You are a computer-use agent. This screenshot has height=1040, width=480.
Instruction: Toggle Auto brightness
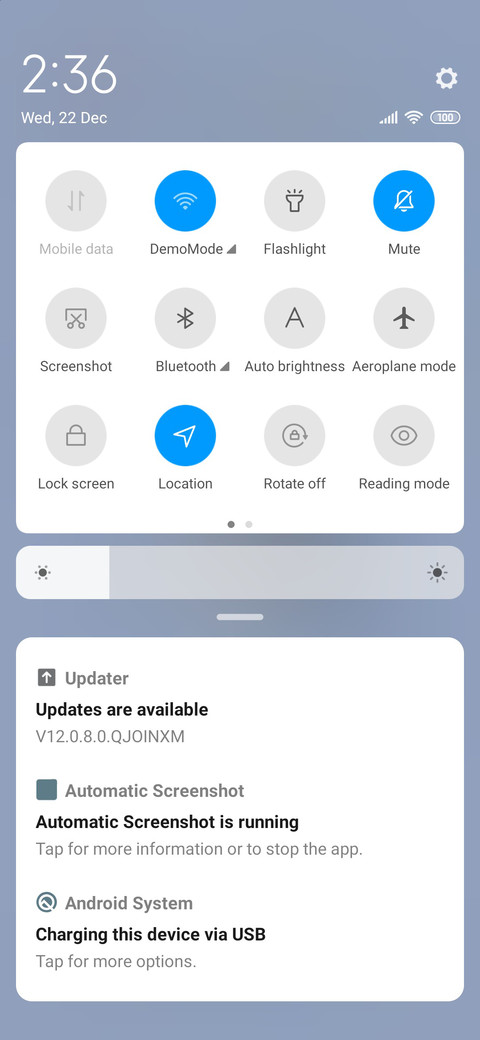[x=294, y=318]
